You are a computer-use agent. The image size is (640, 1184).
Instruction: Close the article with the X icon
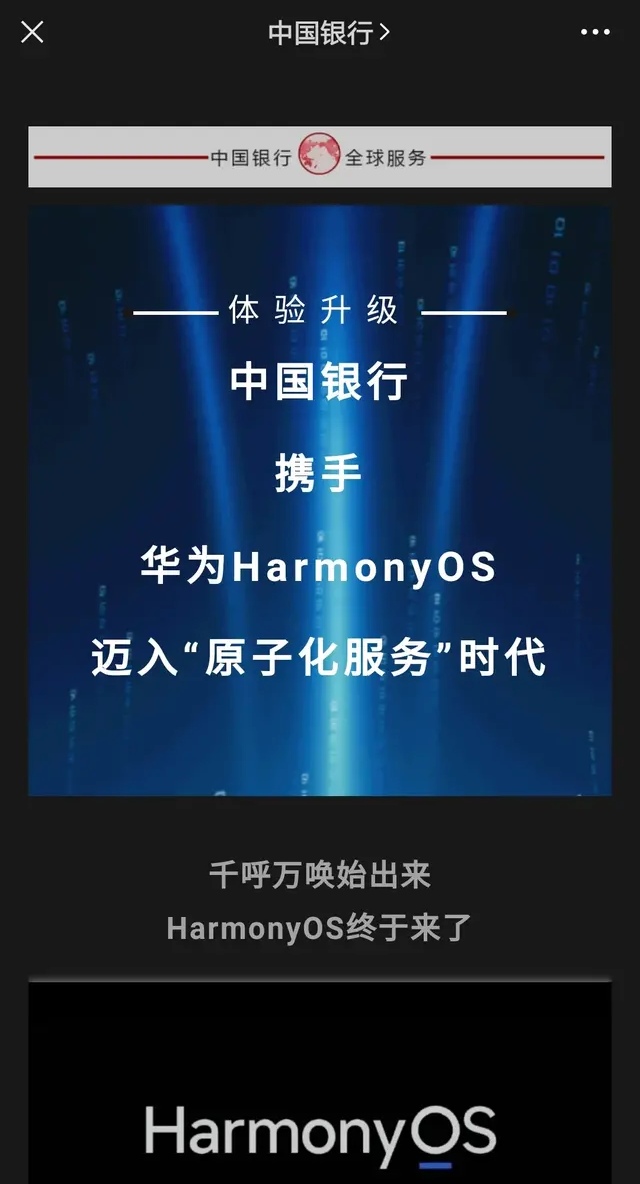[x=32, y=32]
